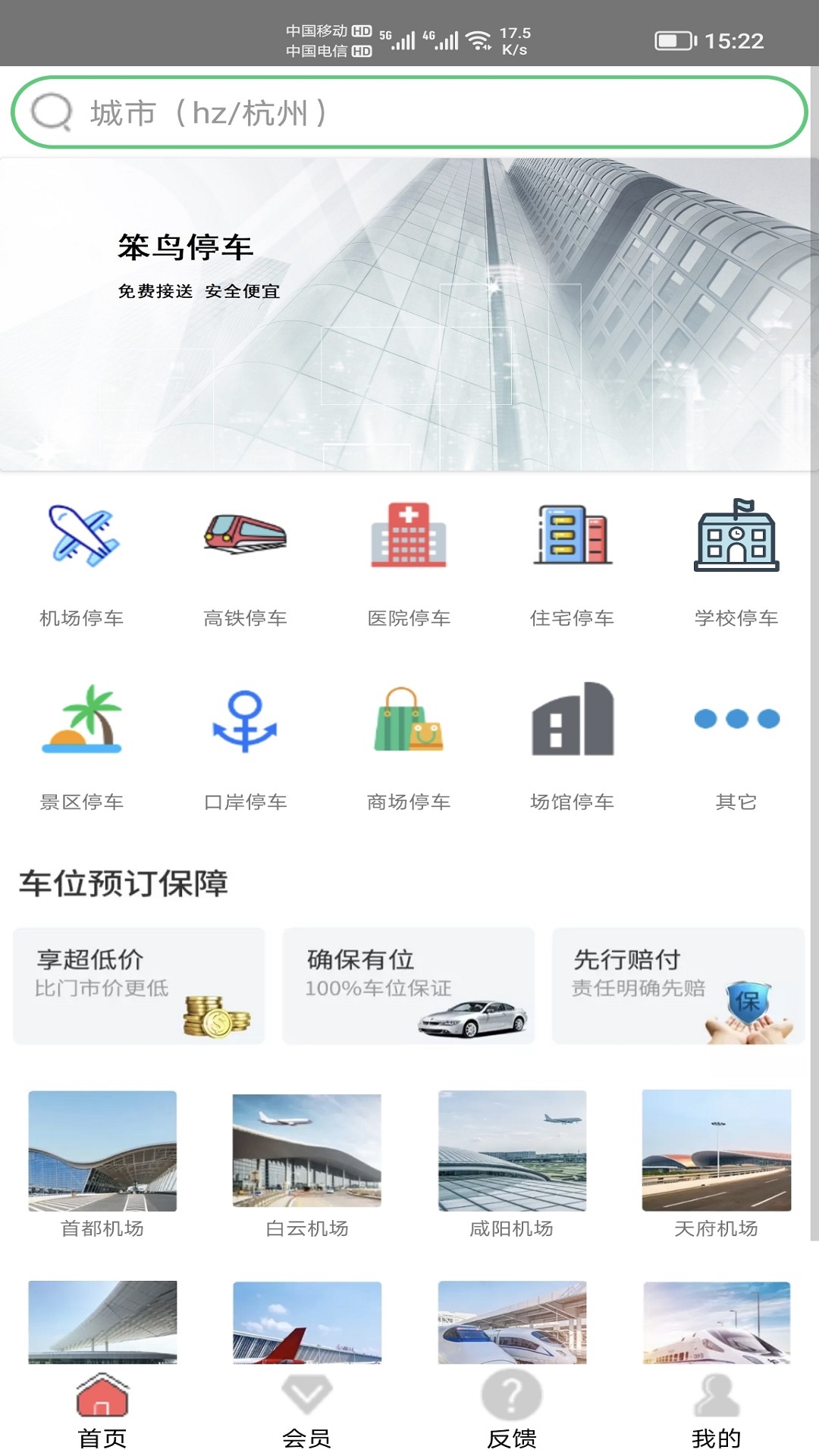Select 高铁停车 category
819x1456 pixels.
click(245, 563)
